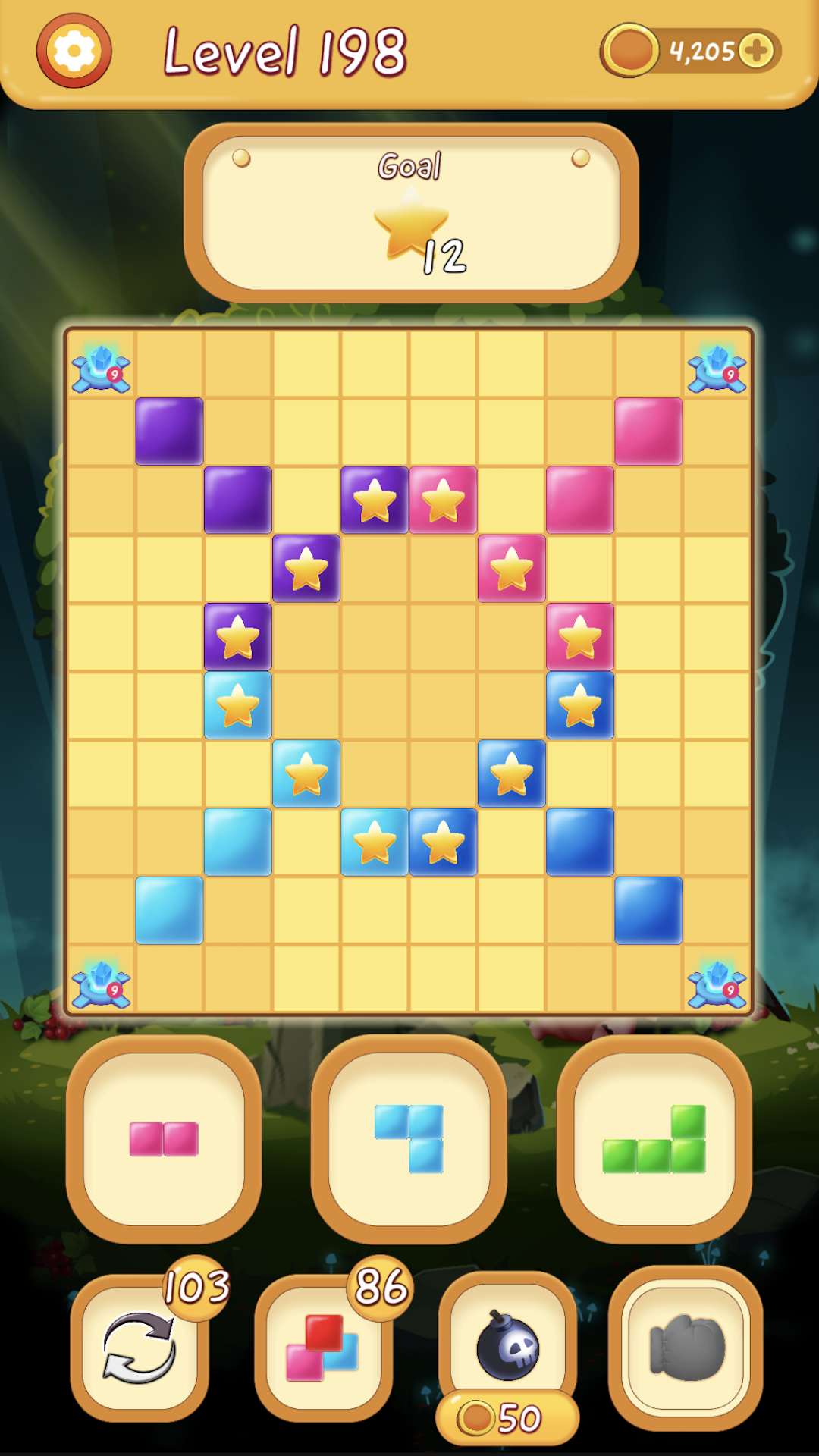Tap the crystal marker in the top-right corner
819x1456 pixels.
716,369
